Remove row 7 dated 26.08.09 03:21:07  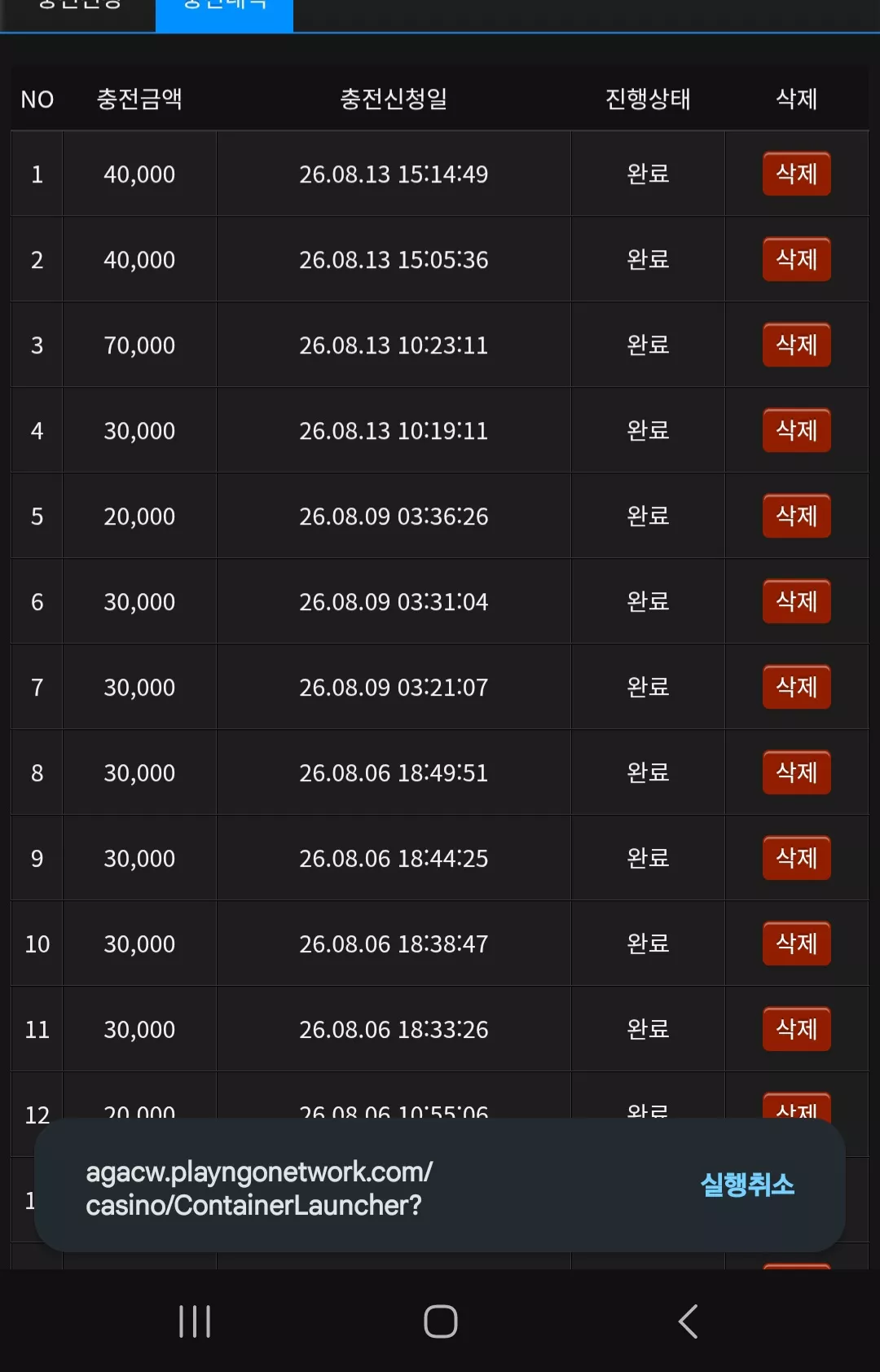796,687
